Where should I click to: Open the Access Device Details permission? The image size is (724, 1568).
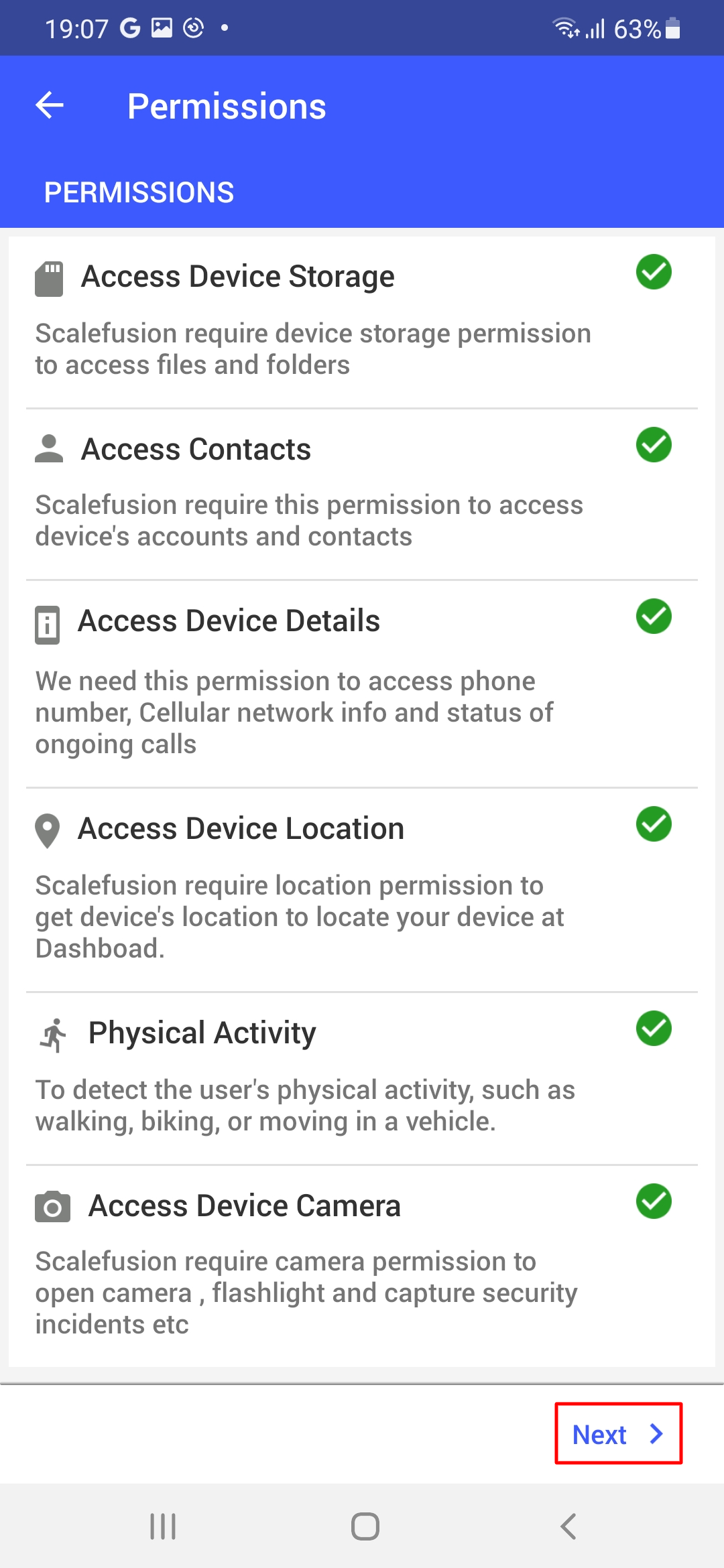click(362, 684)
